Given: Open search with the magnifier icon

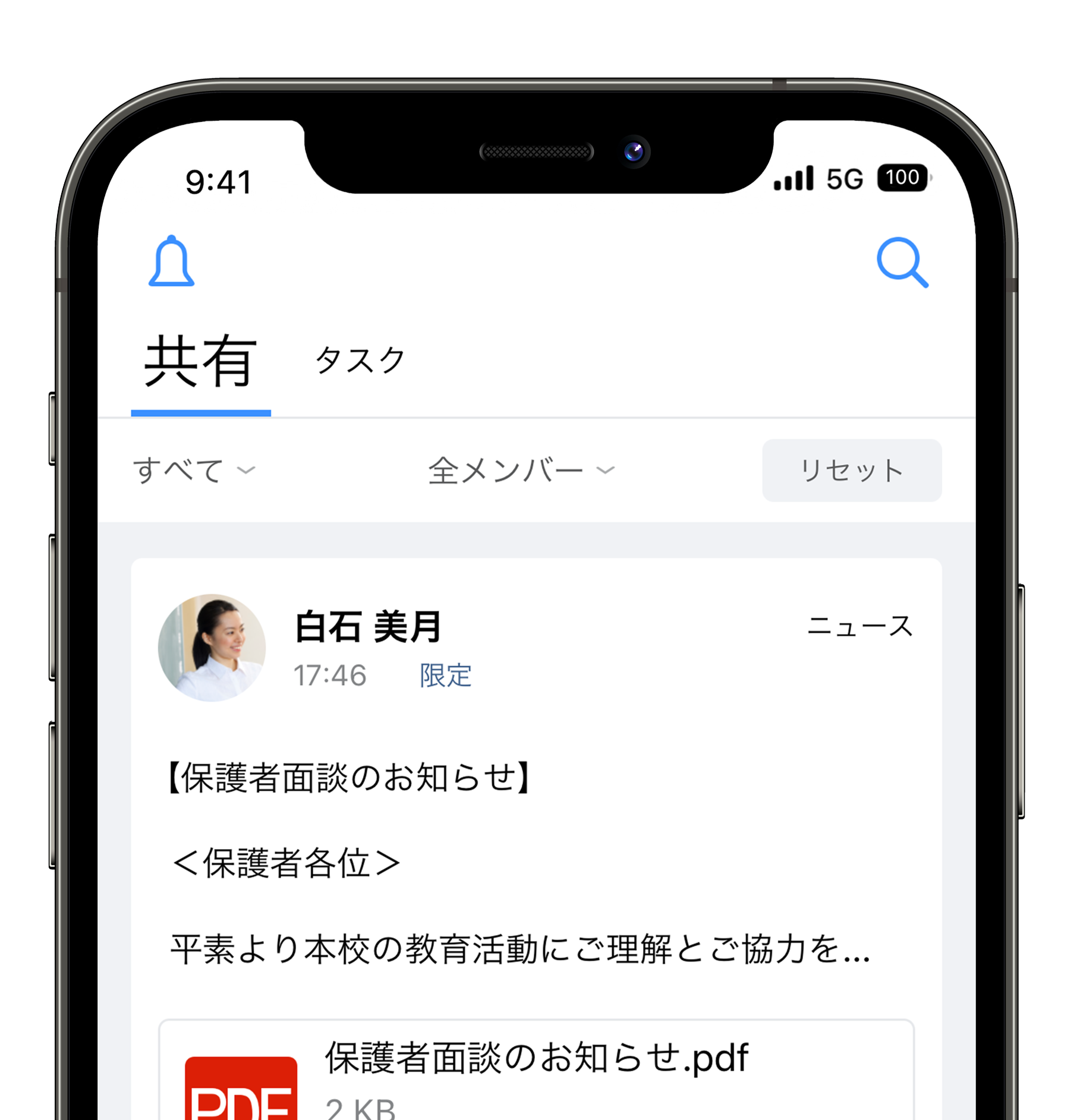Looking at the screenshot, I should pyautogui.click(x=902, y=262).
